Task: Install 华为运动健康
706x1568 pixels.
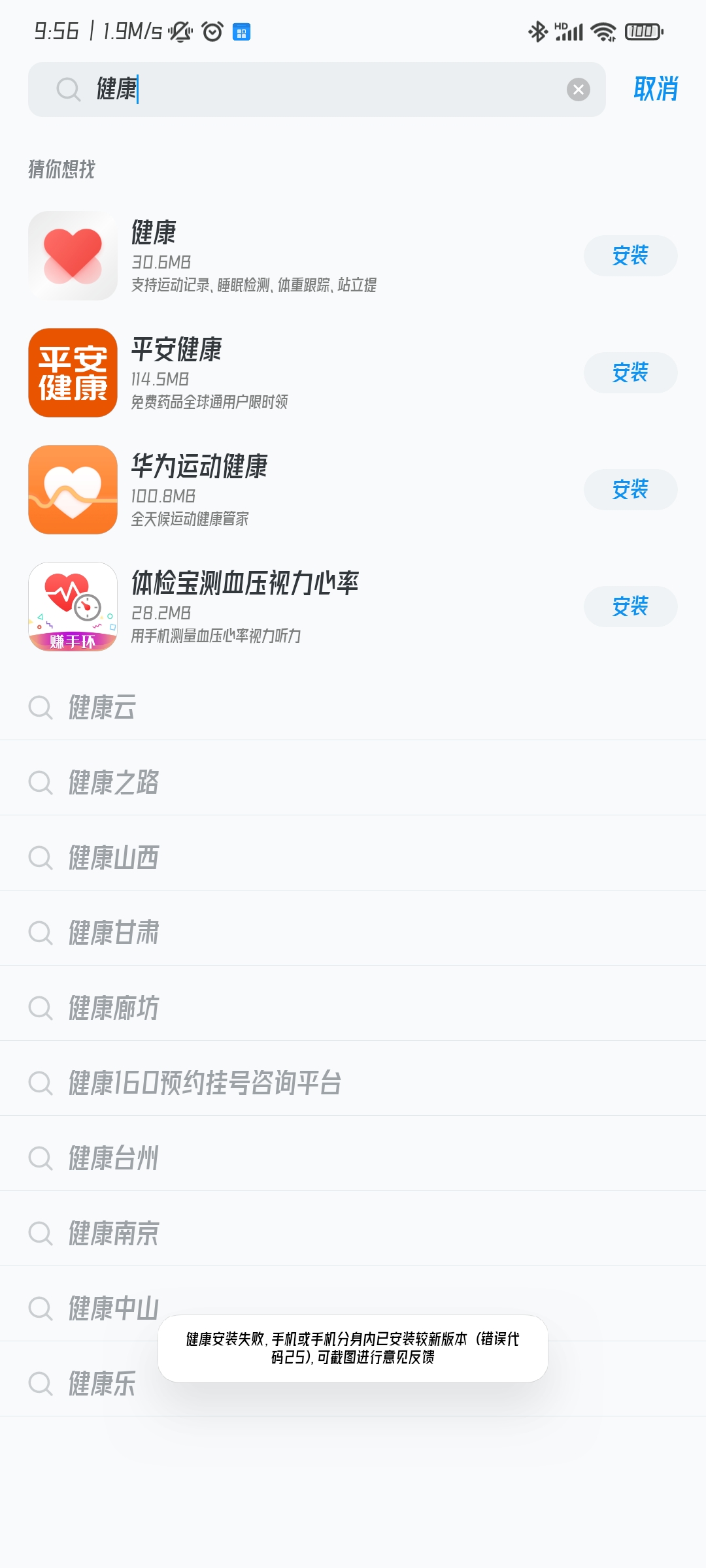Action: 630,489
